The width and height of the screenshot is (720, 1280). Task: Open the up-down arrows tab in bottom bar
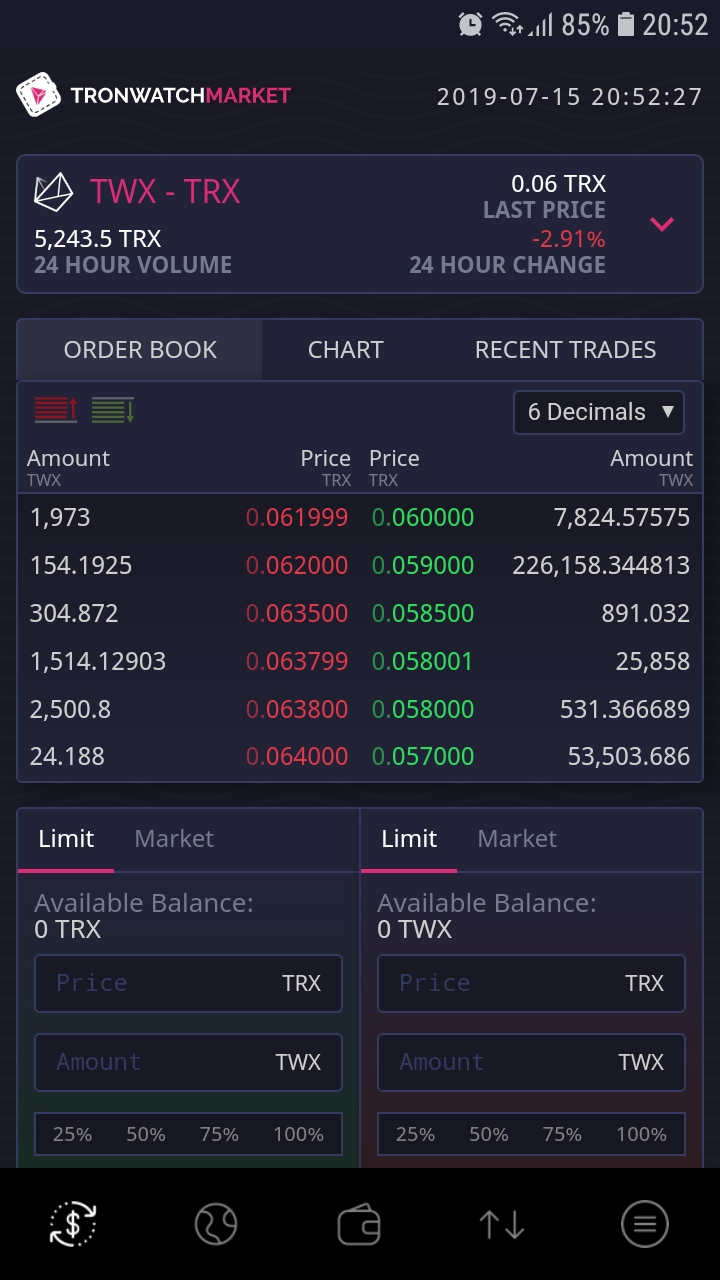tap(502, 1224)
